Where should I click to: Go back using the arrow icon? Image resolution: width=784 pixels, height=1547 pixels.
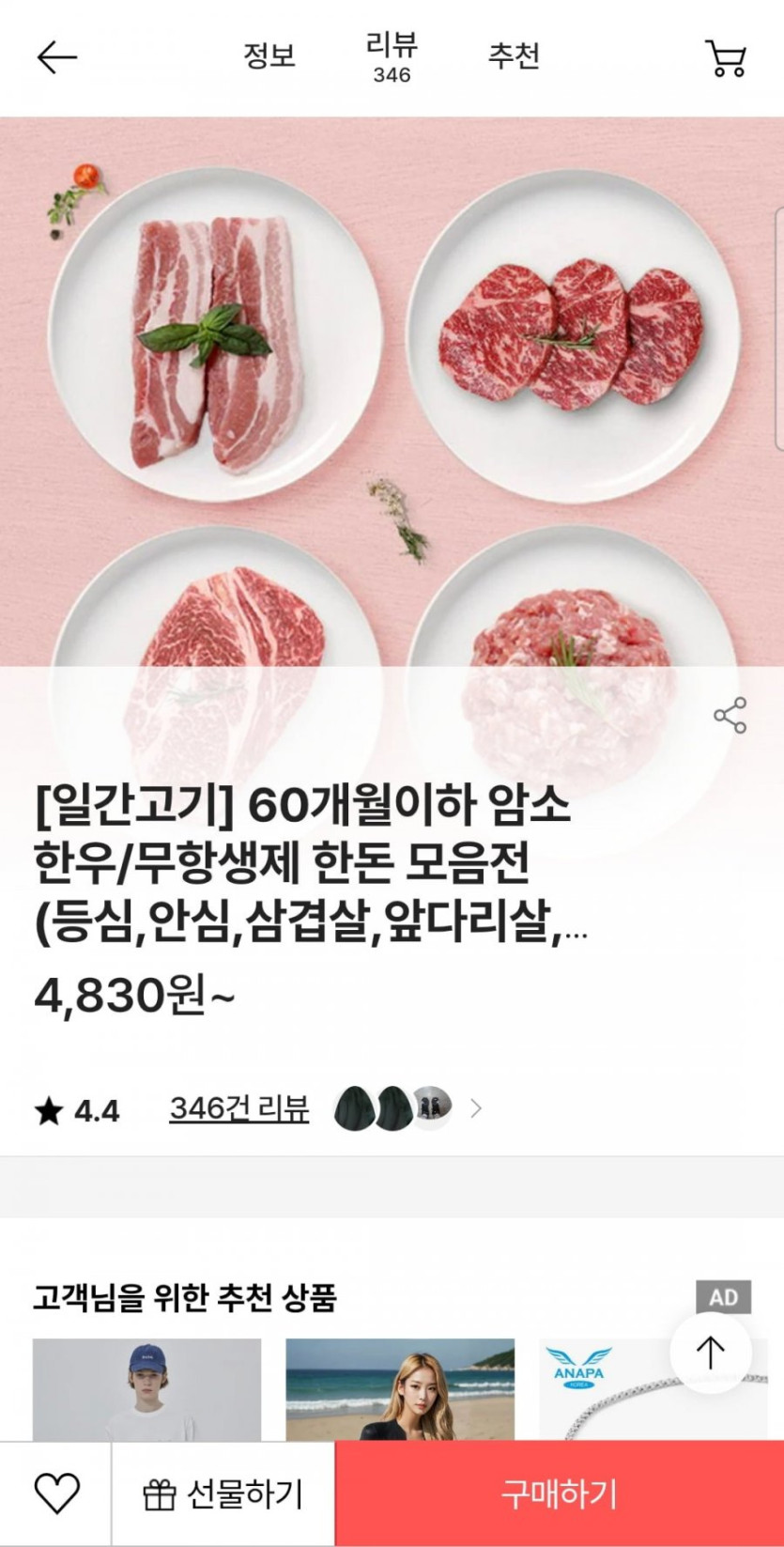click(x=56, y=58)
